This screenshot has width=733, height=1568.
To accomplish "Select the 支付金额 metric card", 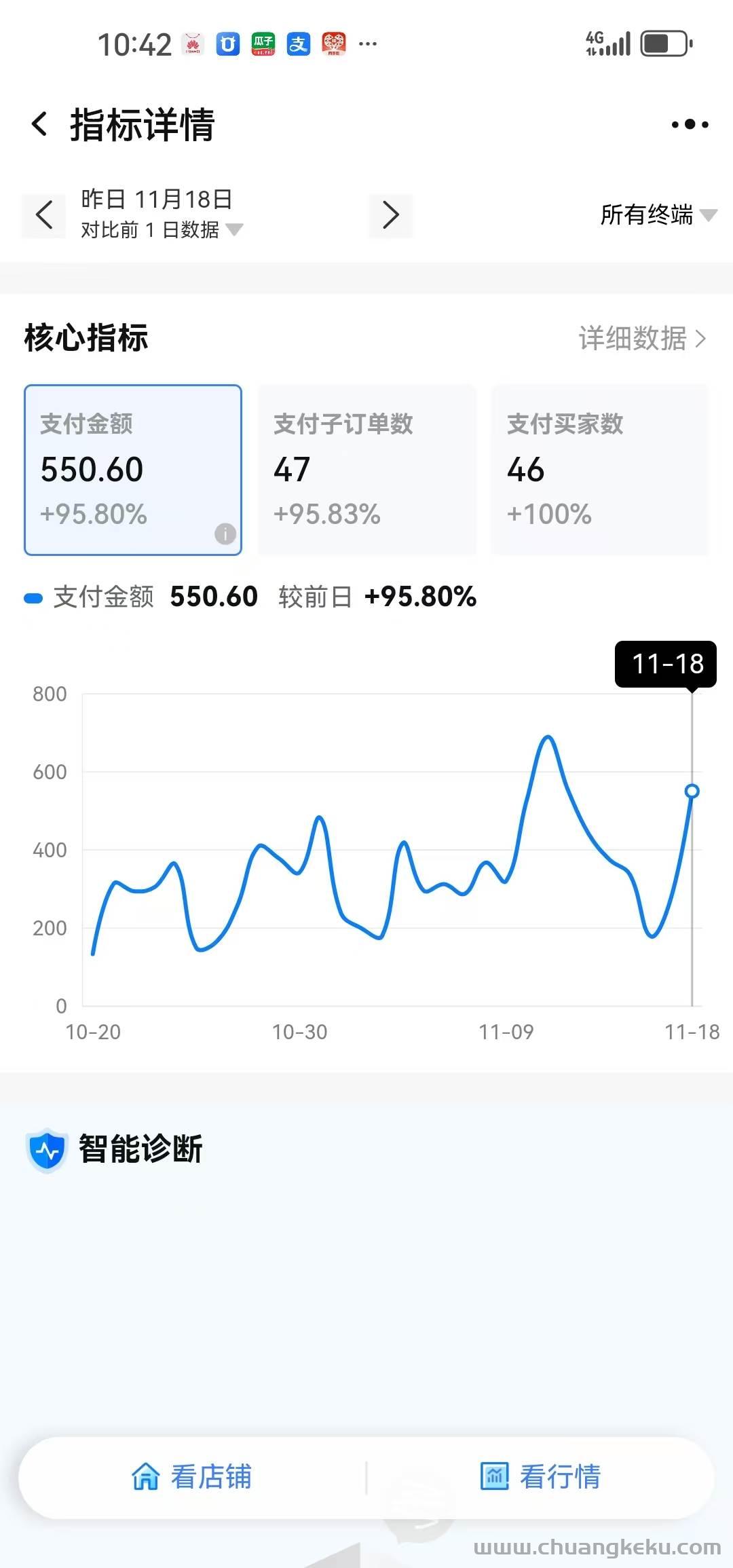I will pos(133,470).
